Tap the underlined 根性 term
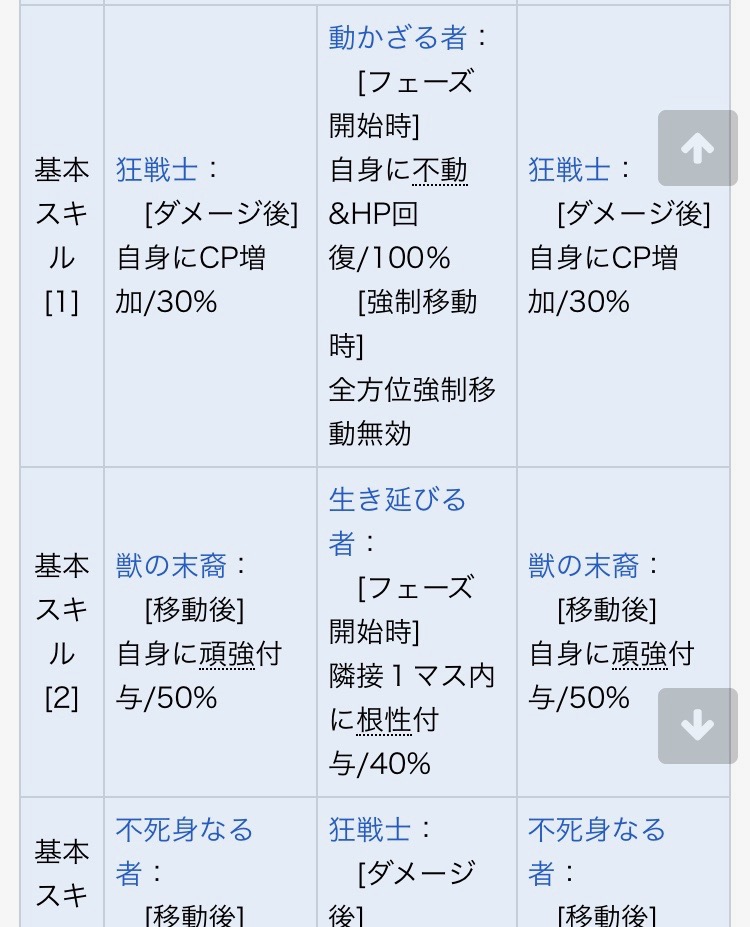 point(384,720)
